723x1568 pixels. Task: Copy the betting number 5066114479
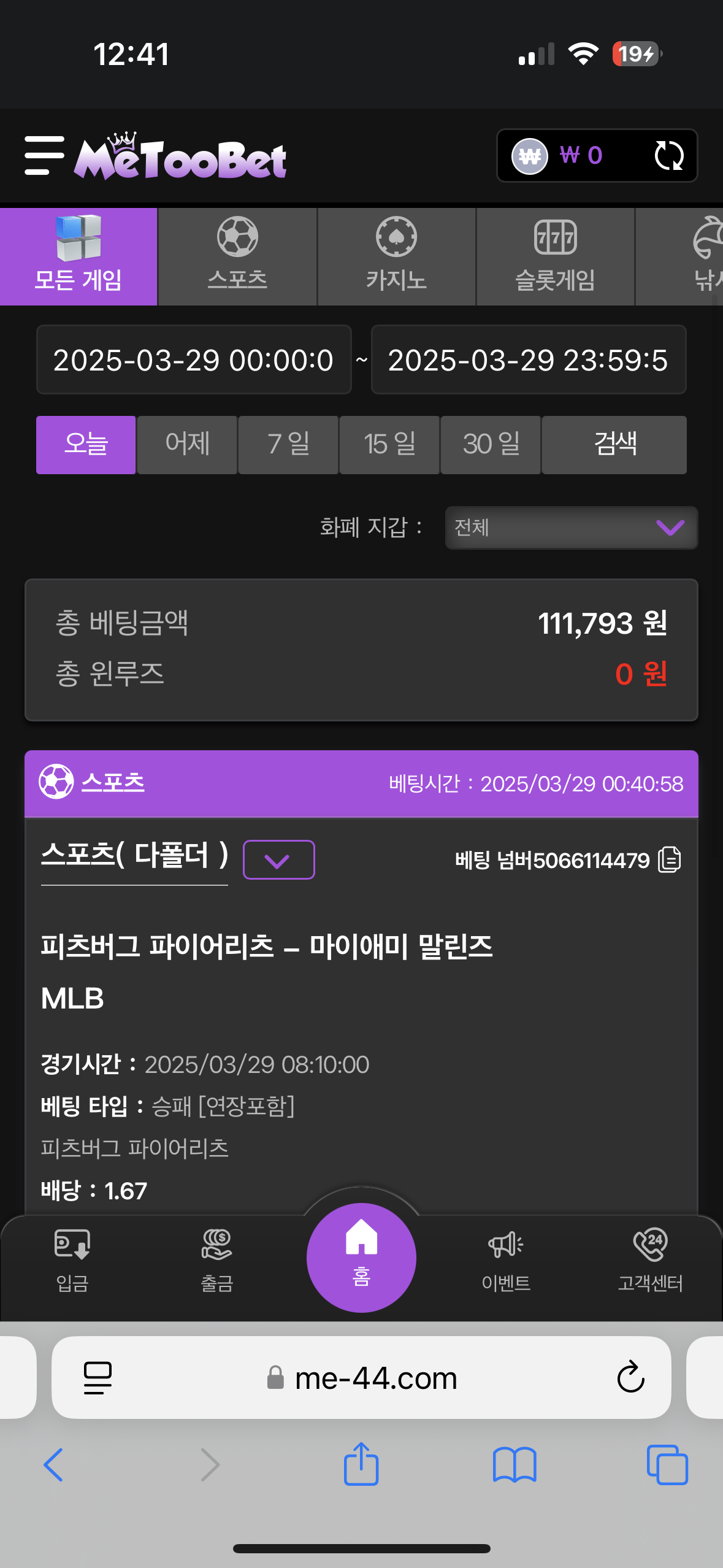point(669,859)
